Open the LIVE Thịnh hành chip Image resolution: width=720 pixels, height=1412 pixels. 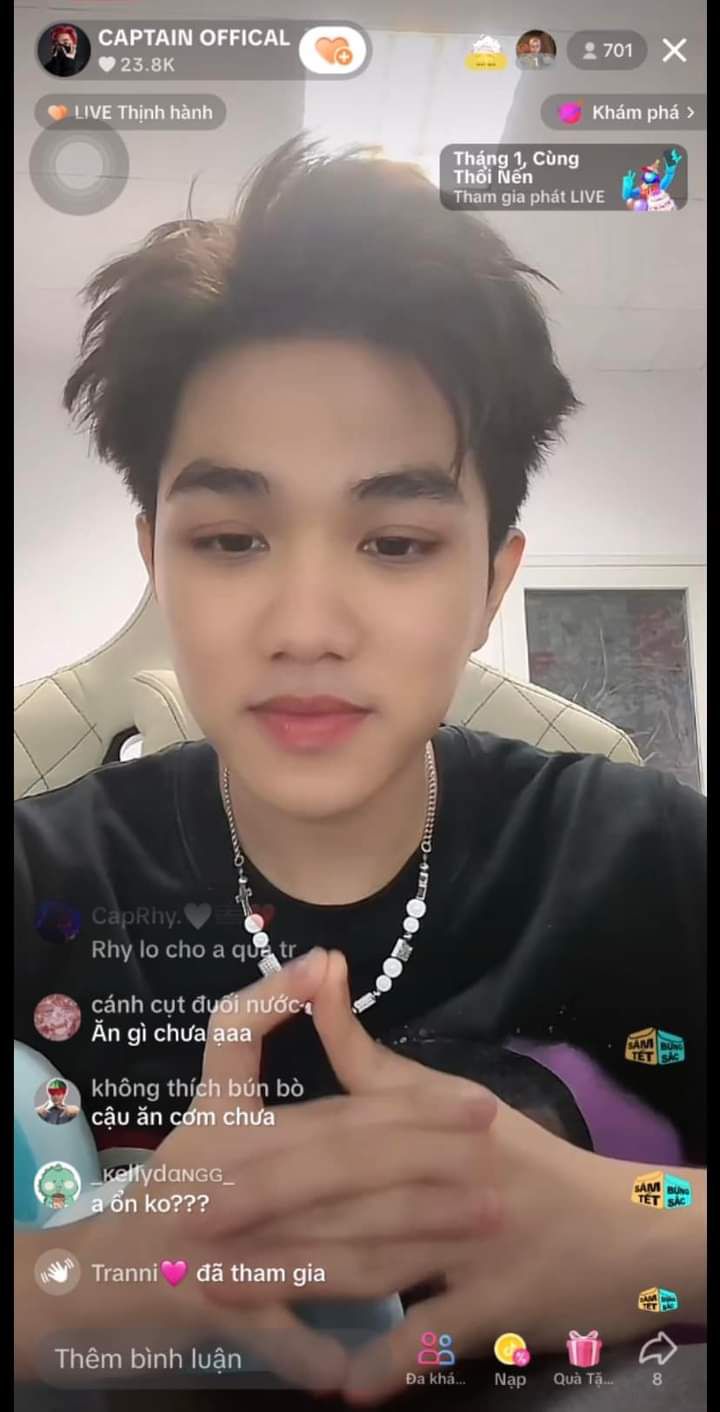point(130,112)
